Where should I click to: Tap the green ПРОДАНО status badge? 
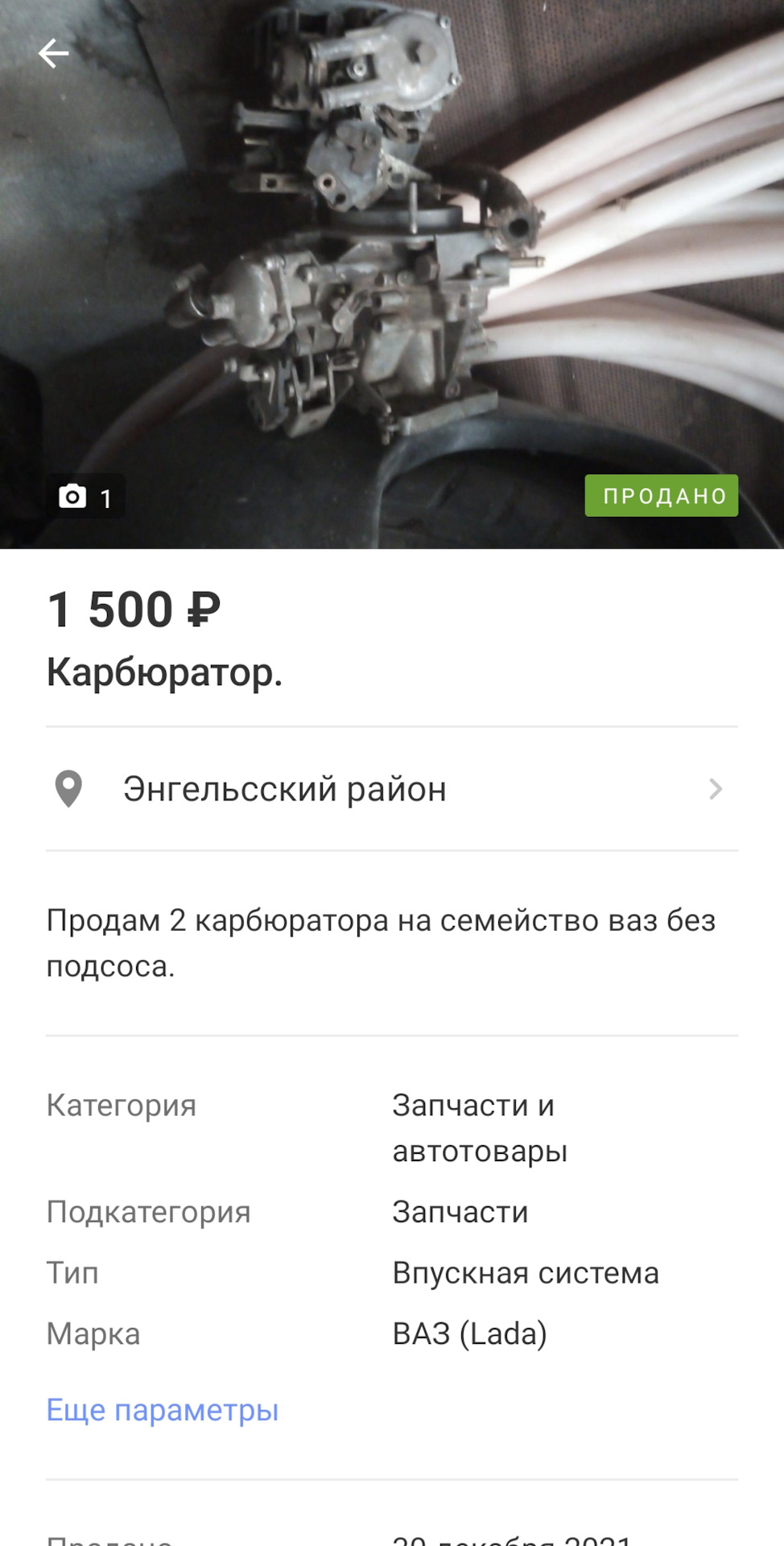tap(661, 496)
